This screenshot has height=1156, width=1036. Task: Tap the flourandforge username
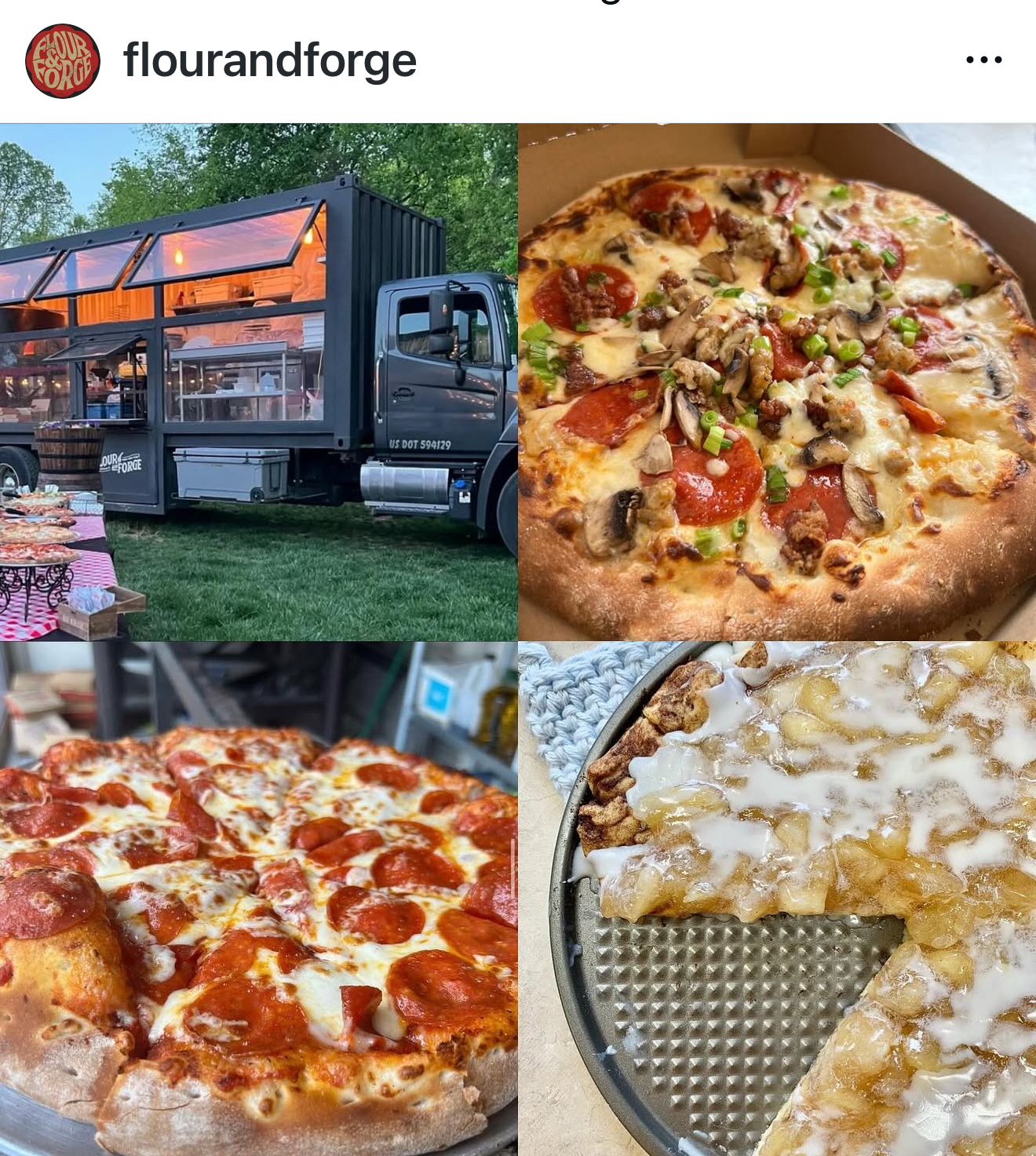pos(270,61)
